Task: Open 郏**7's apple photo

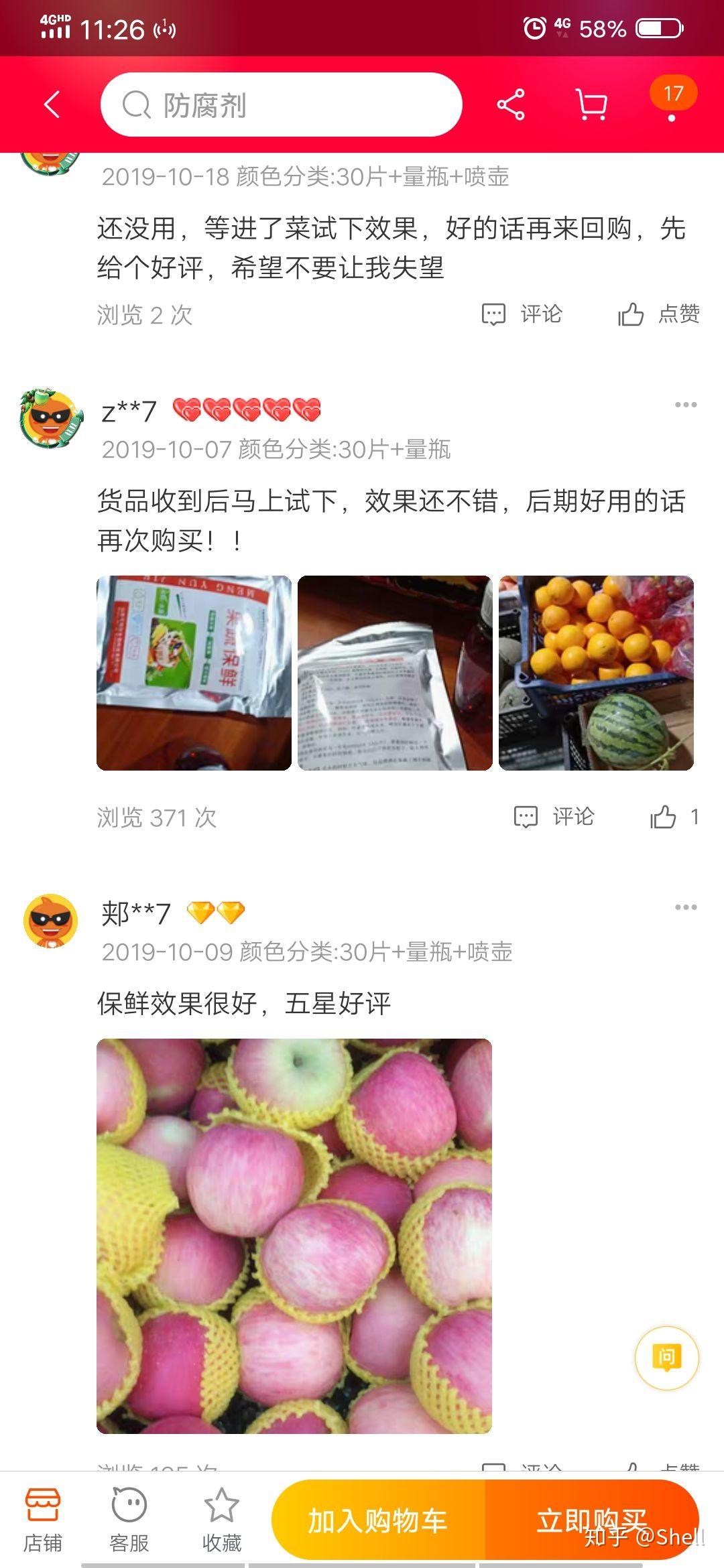Action: point(294,1236)
